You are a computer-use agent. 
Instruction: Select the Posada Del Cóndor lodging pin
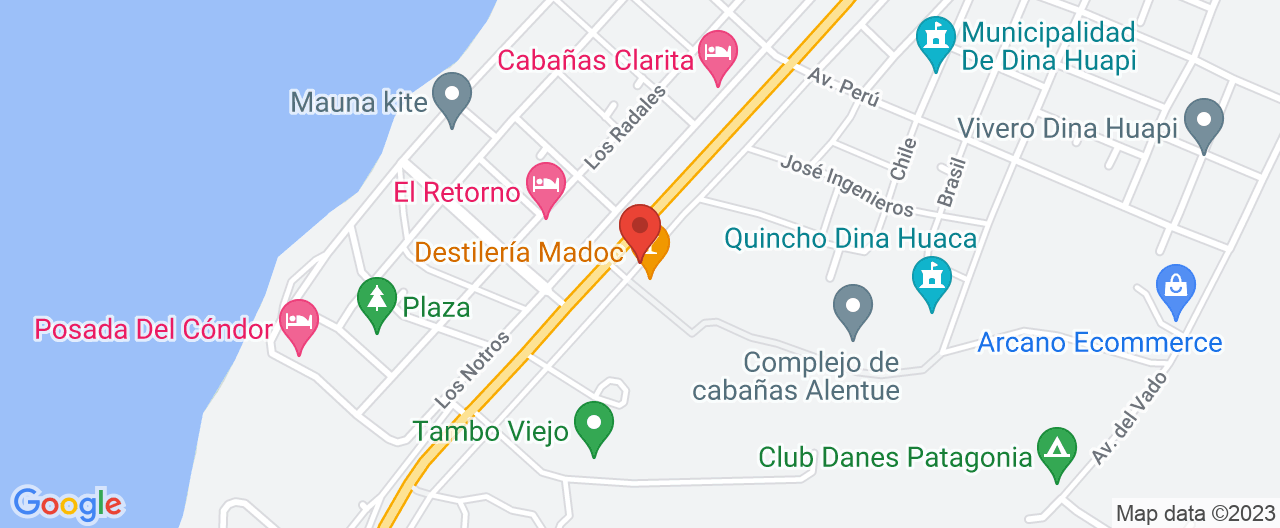(x=298, y=322)
